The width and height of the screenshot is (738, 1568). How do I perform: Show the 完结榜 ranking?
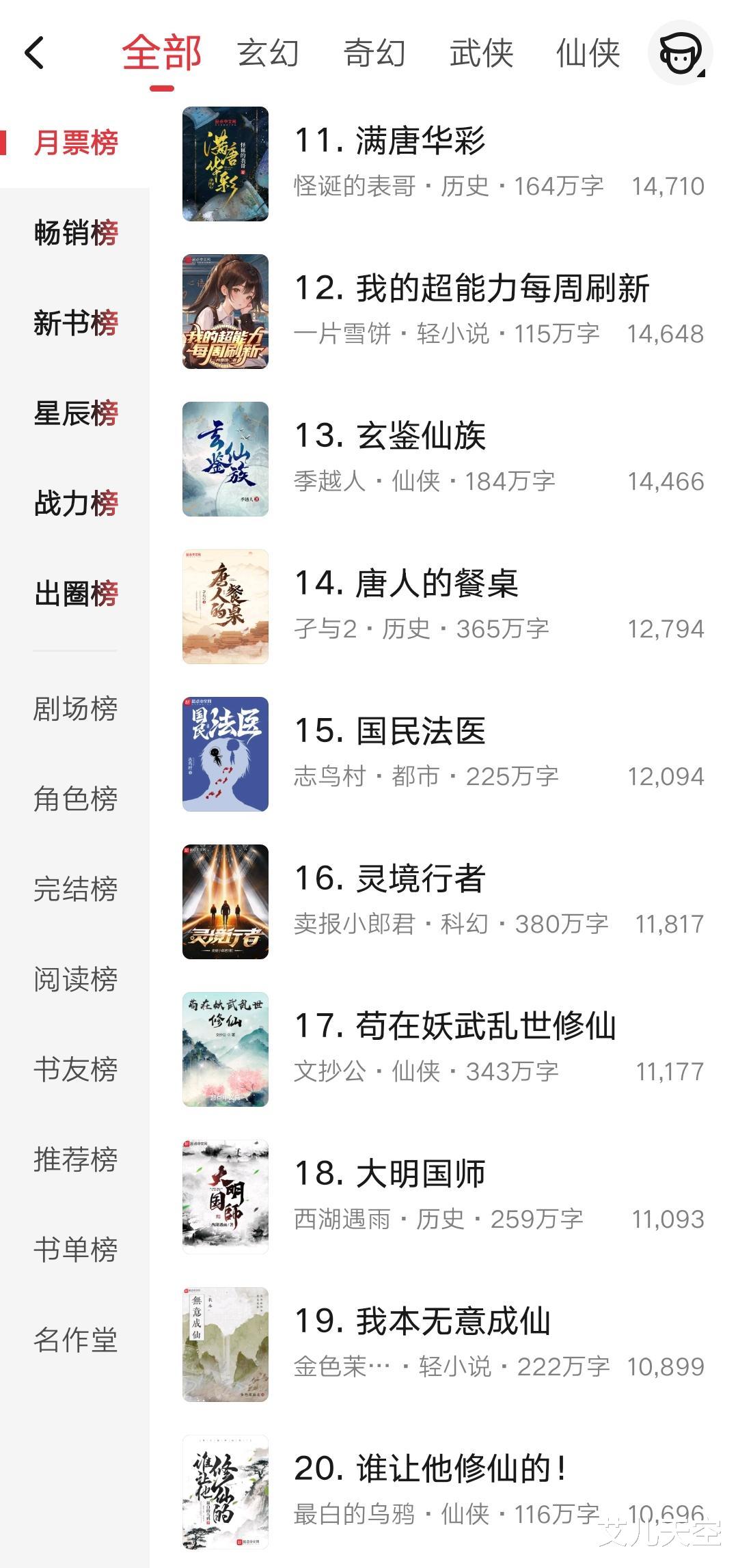pos(76,889)
